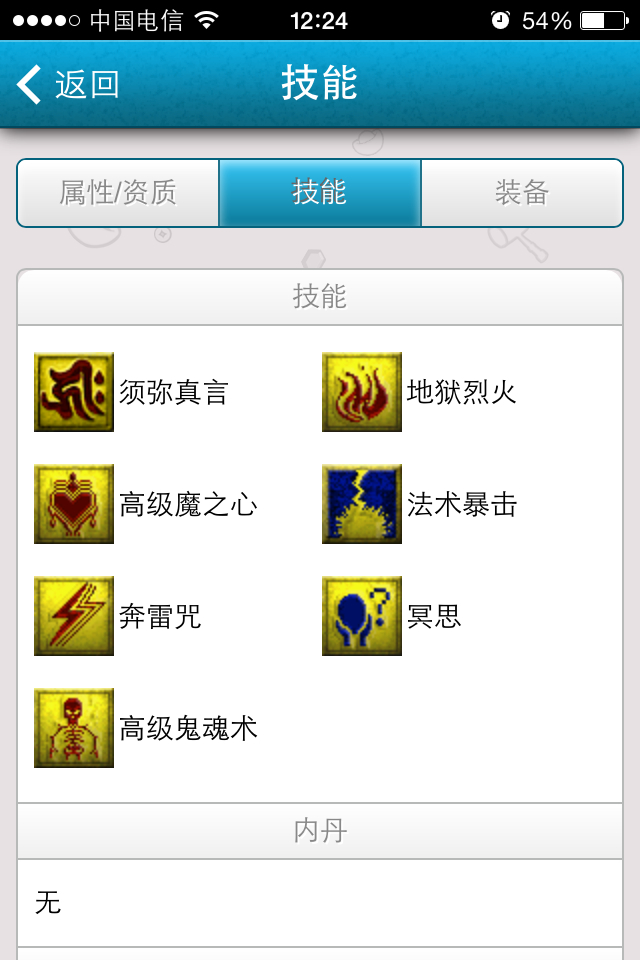Go back via 返回 button
This screenshot has width=640, height=960.
(68, 85)
